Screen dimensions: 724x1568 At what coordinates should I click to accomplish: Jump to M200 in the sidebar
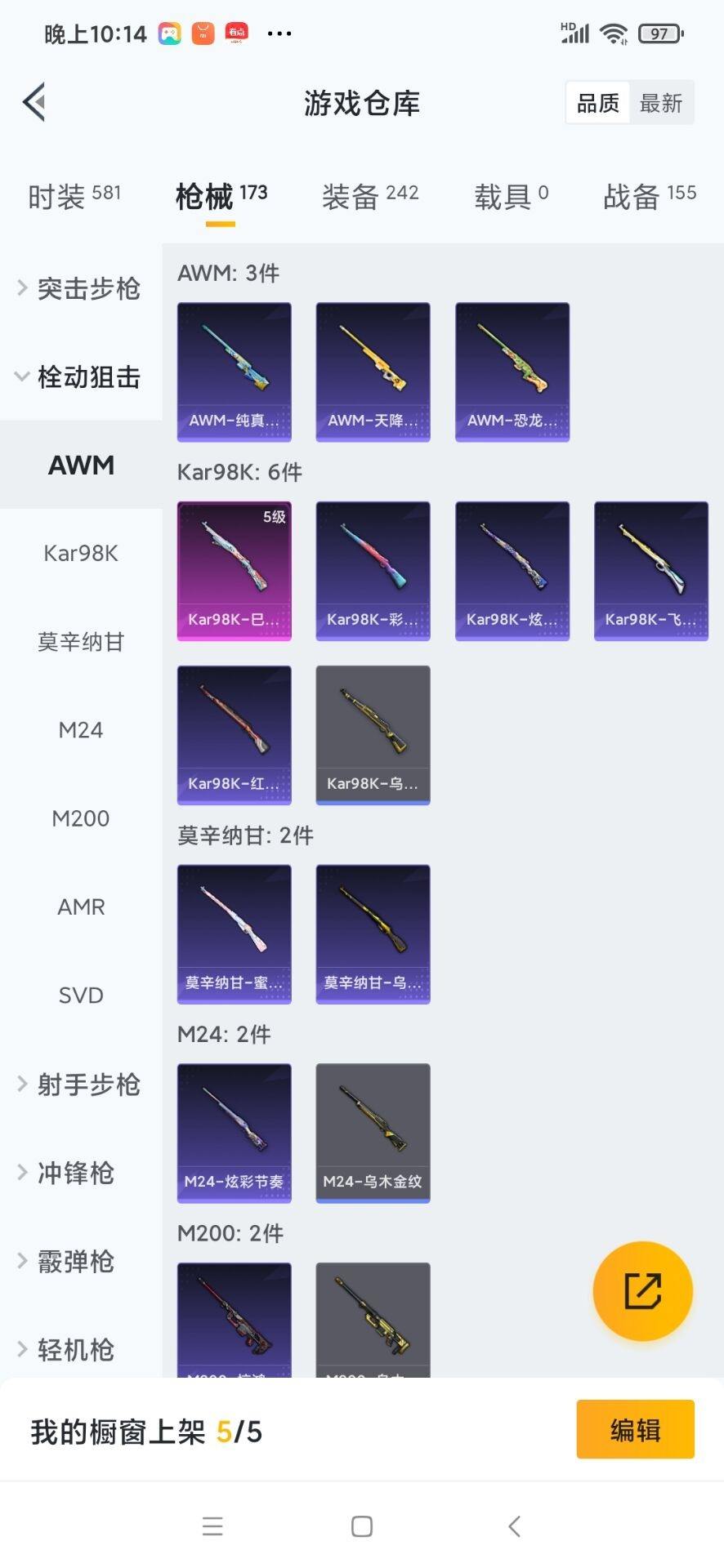(81, 818)
